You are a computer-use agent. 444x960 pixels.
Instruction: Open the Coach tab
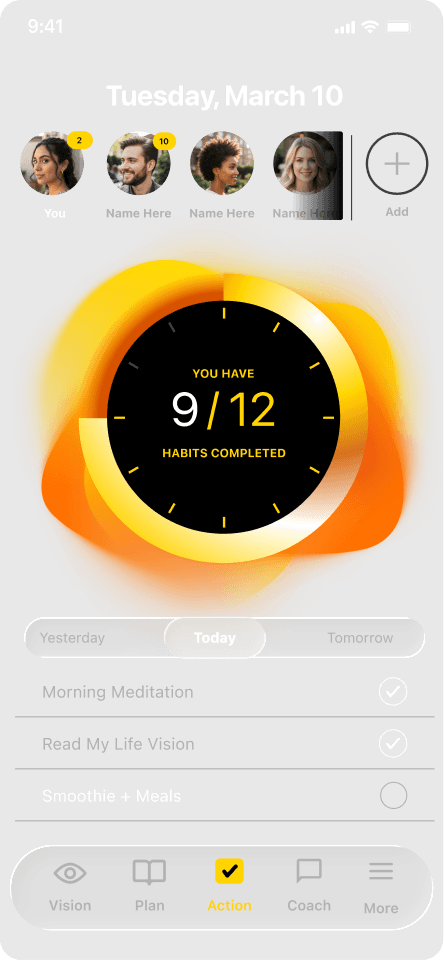(309, 887)
